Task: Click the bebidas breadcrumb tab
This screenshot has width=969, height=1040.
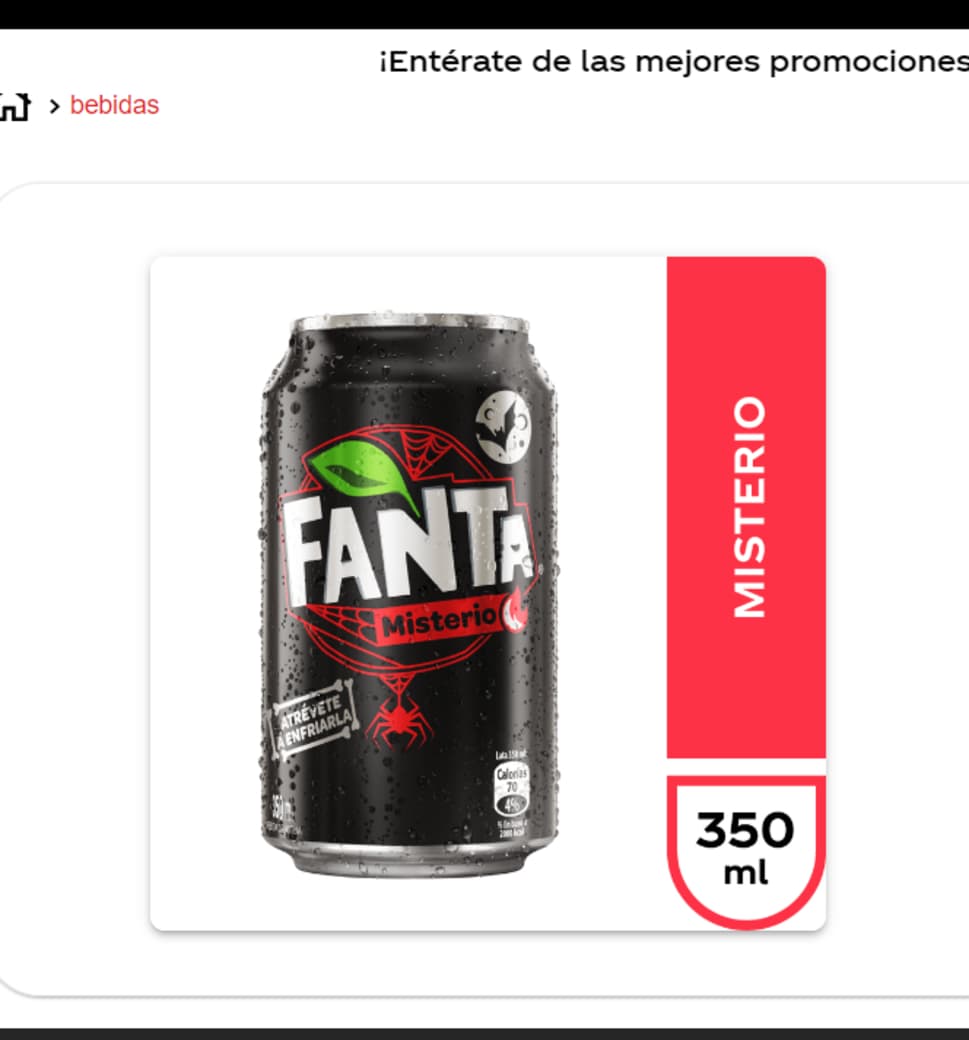Action: (114, 104)
